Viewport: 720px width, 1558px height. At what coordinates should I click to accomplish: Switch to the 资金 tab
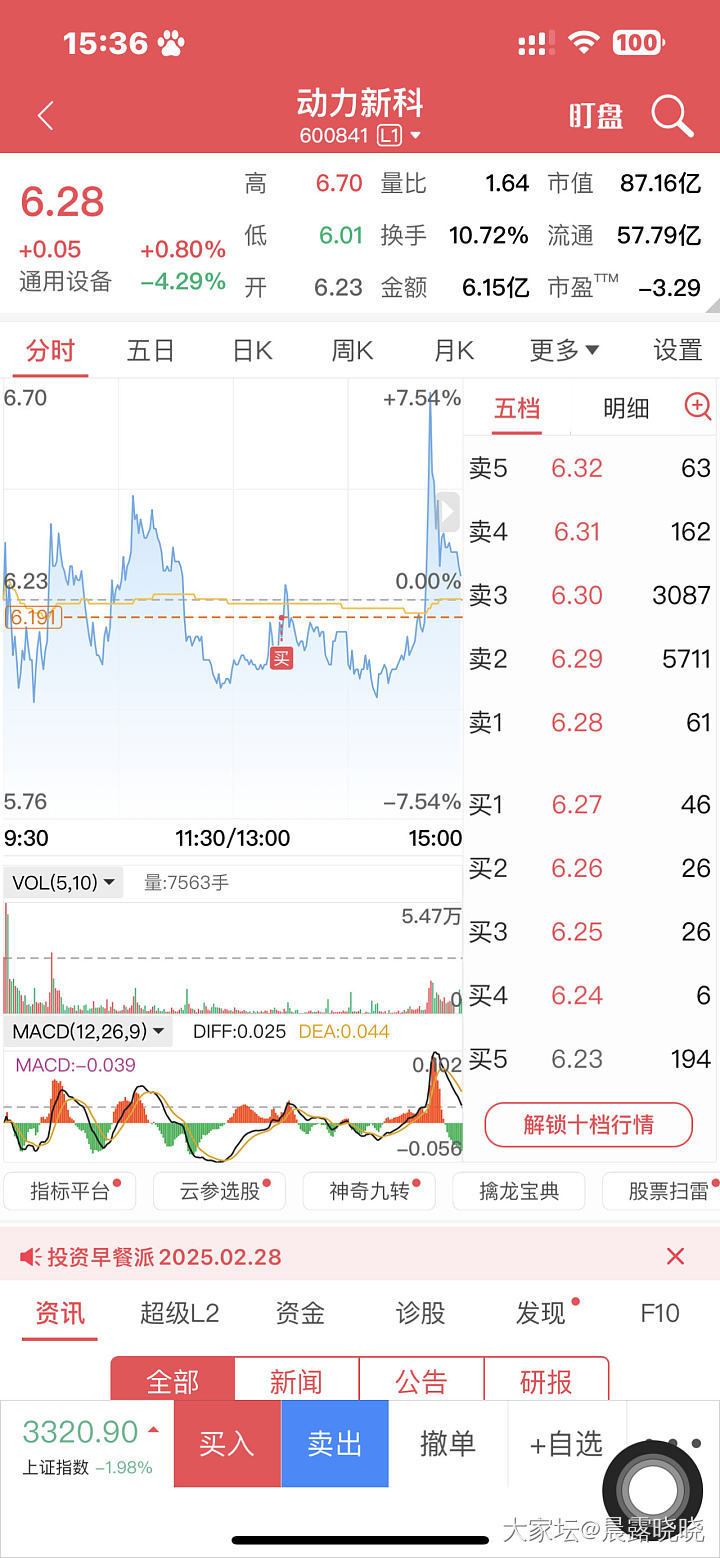pos(300,1312)
